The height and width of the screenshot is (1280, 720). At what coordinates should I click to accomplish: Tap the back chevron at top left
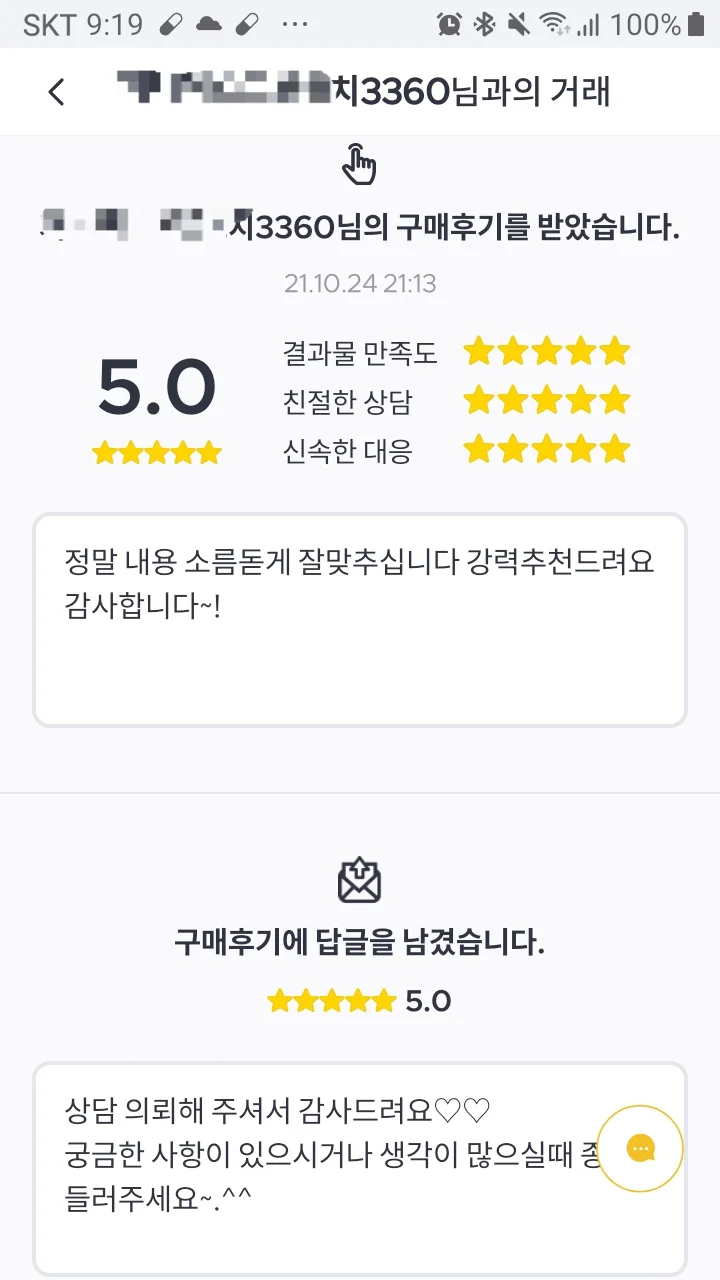click(55, 91)
